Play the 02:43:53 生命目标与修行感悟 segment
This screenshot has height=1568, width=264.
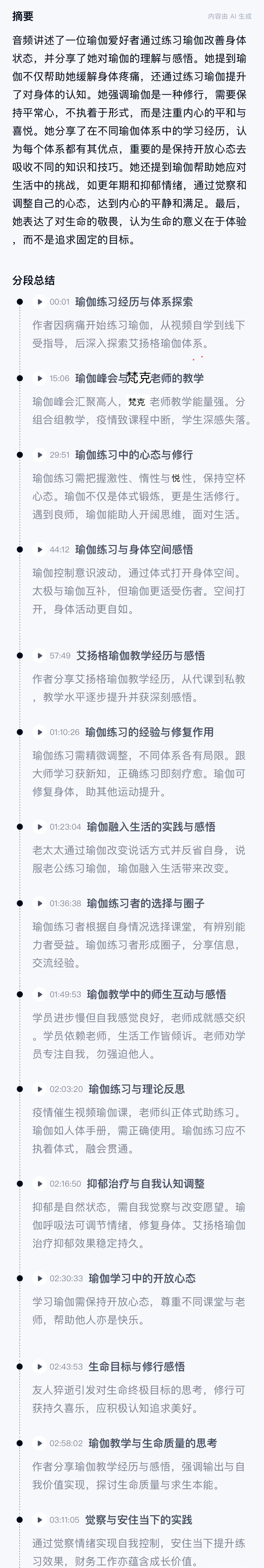40,1367
